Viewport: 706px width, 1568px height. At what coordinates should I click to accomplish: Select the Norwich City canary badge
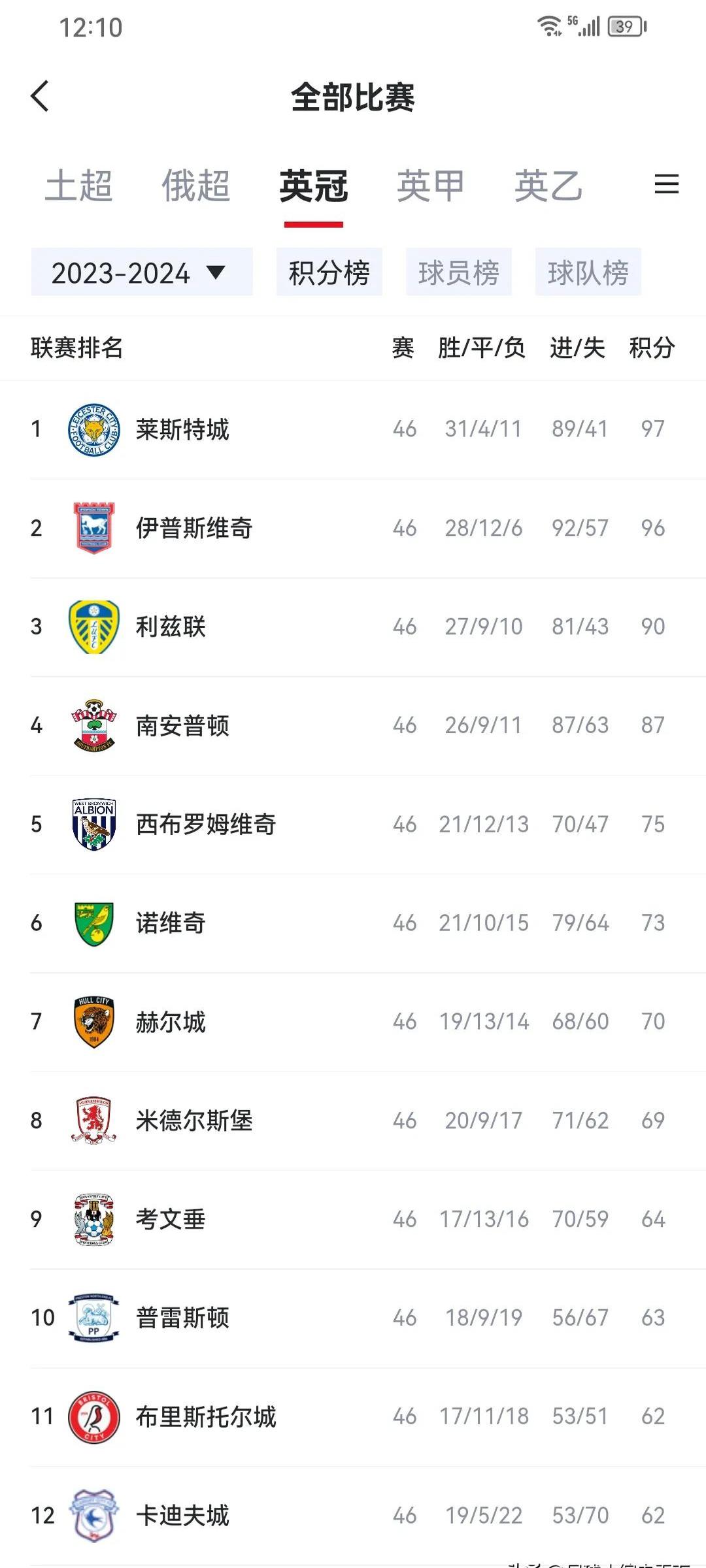click(93, 923)
